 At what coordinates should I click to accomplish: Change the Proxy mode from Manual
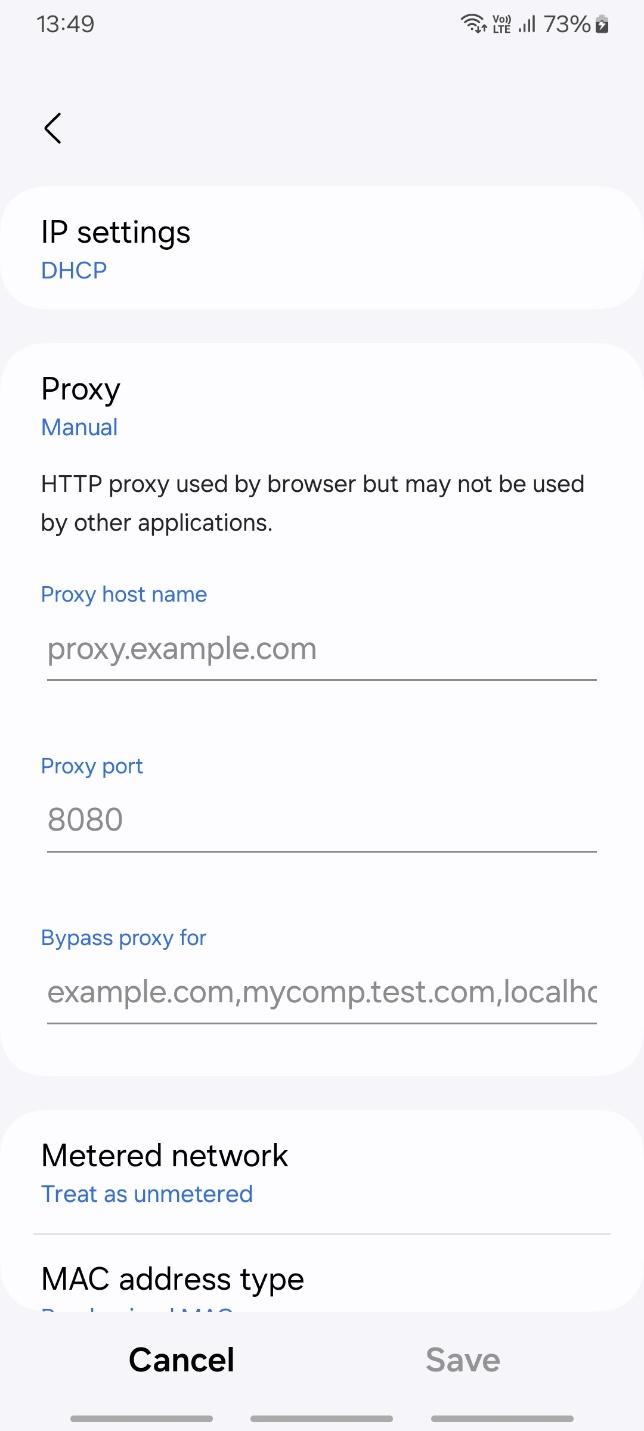click(322, 407)
